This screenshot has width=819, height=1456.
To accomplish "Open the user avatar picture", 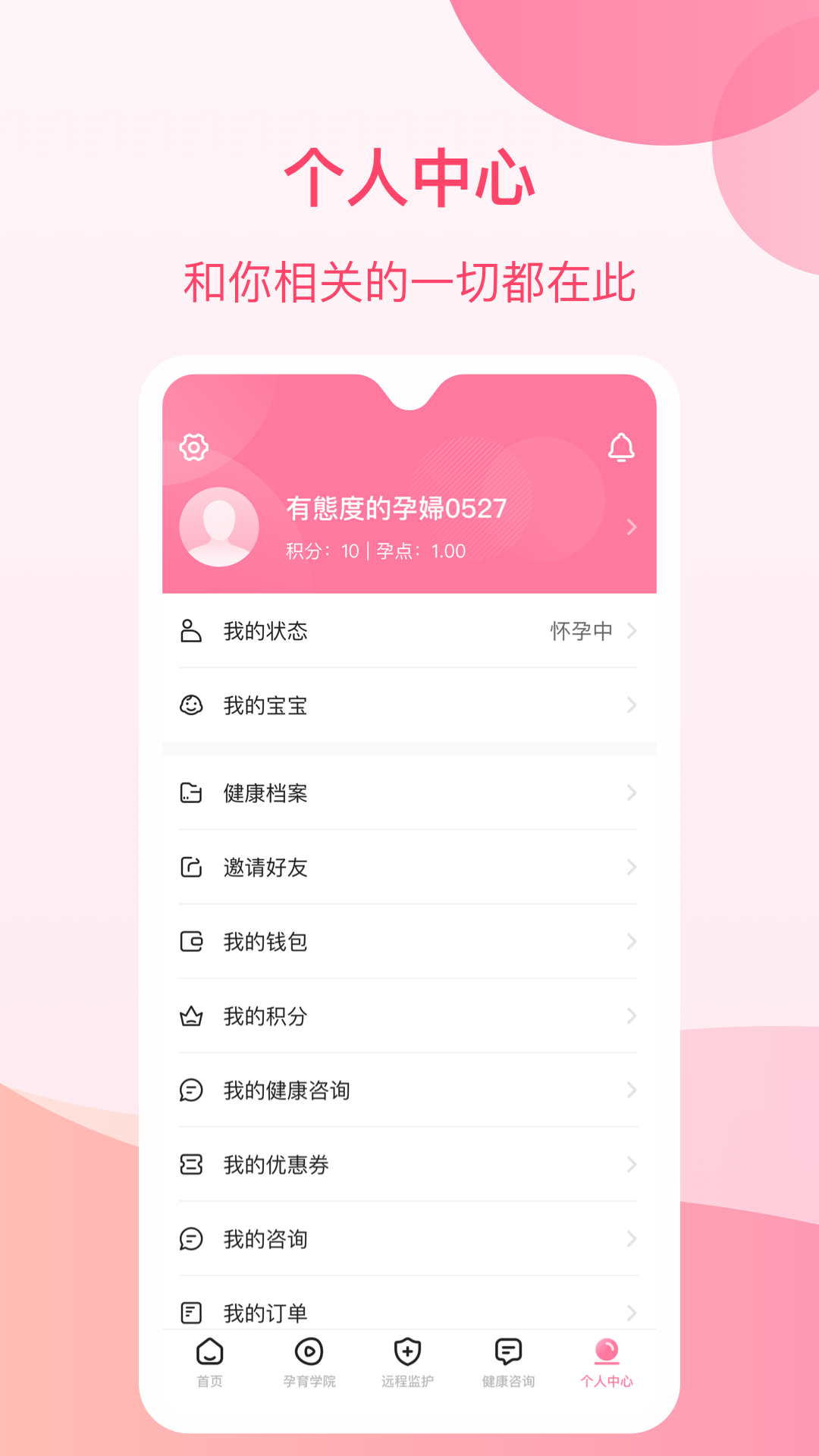I will click(x=218, y=526).
